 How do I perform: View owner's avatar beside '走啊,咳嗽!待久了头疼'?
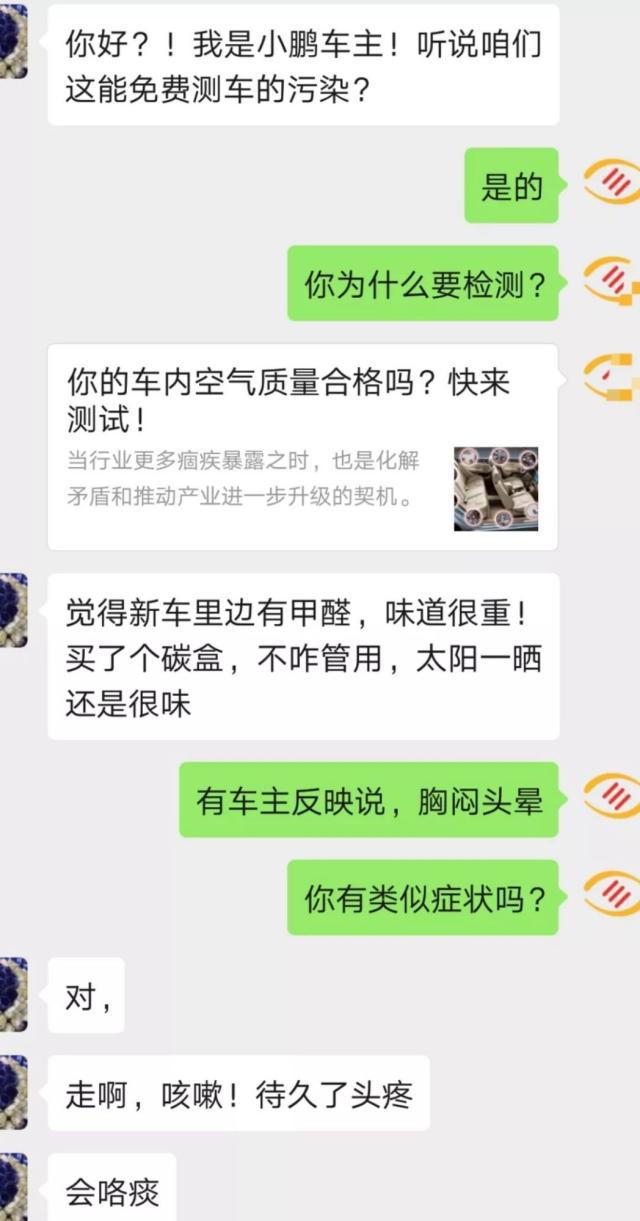(x=13, y=1092)
